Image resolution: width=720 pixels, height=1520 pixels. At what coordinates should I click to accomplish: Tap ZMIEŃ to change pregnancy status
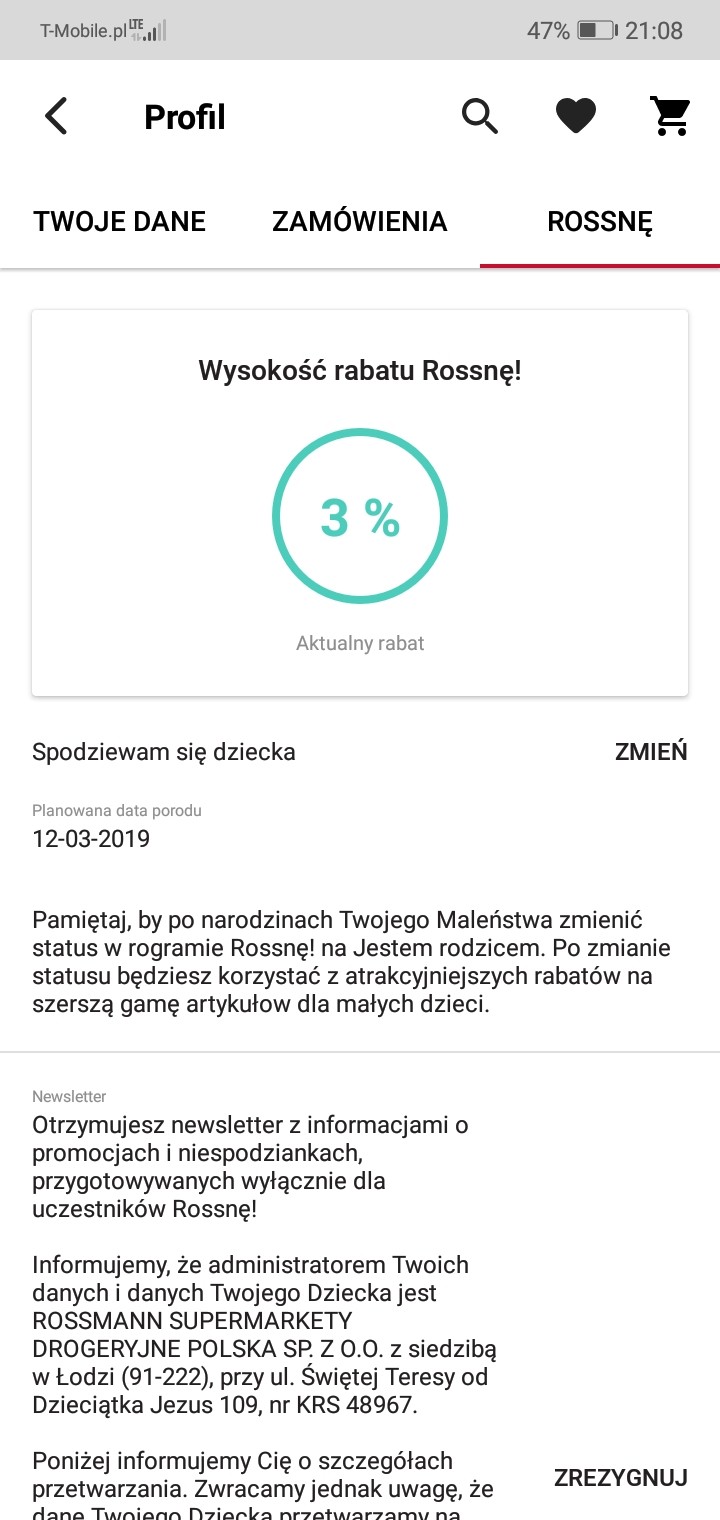[x=651, y=752]
